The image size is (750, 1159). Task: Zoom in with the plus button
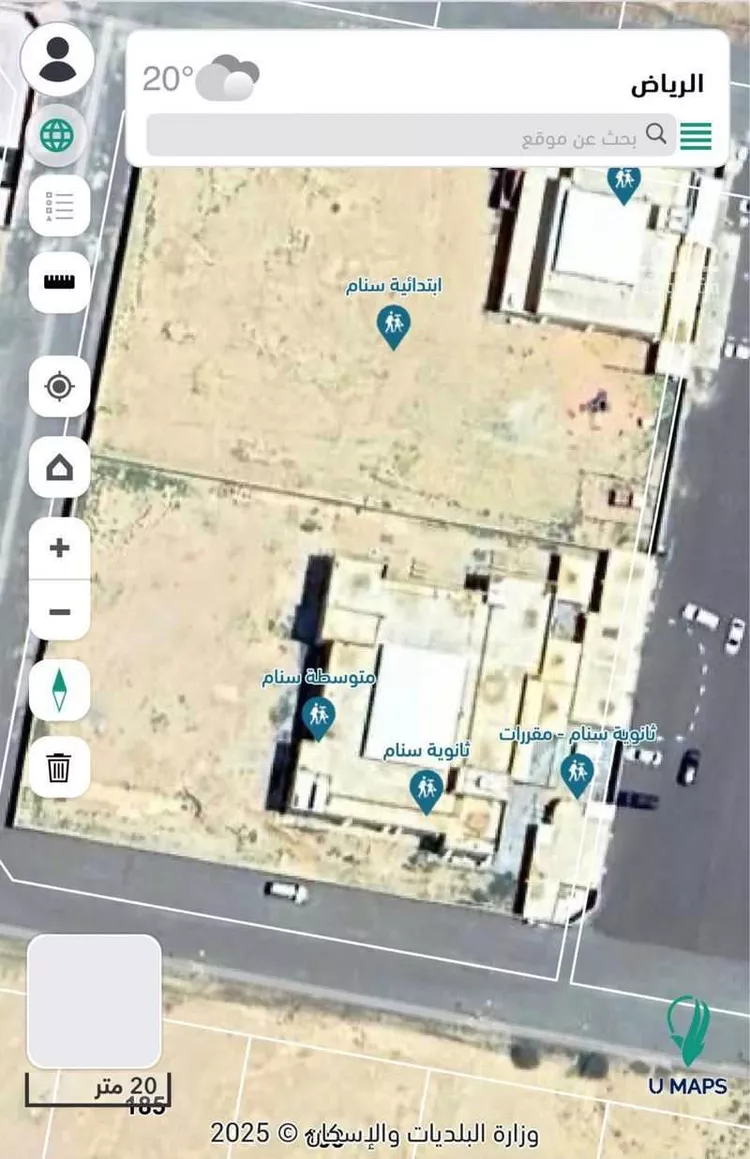[x=59, y=548]
